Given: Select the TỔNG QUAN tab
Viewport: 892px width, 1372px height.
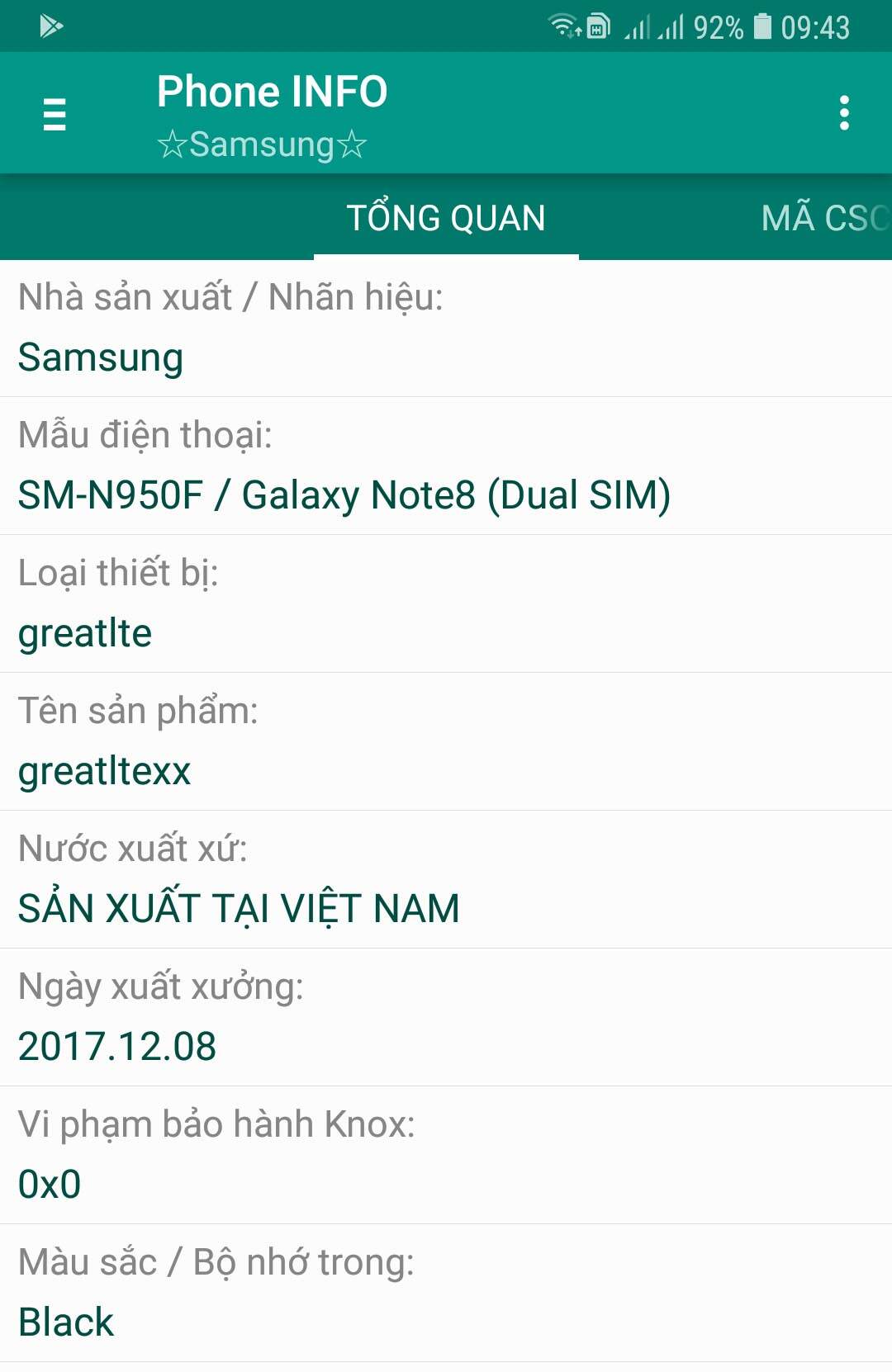Looking at the screenshot, I should 446,218.
